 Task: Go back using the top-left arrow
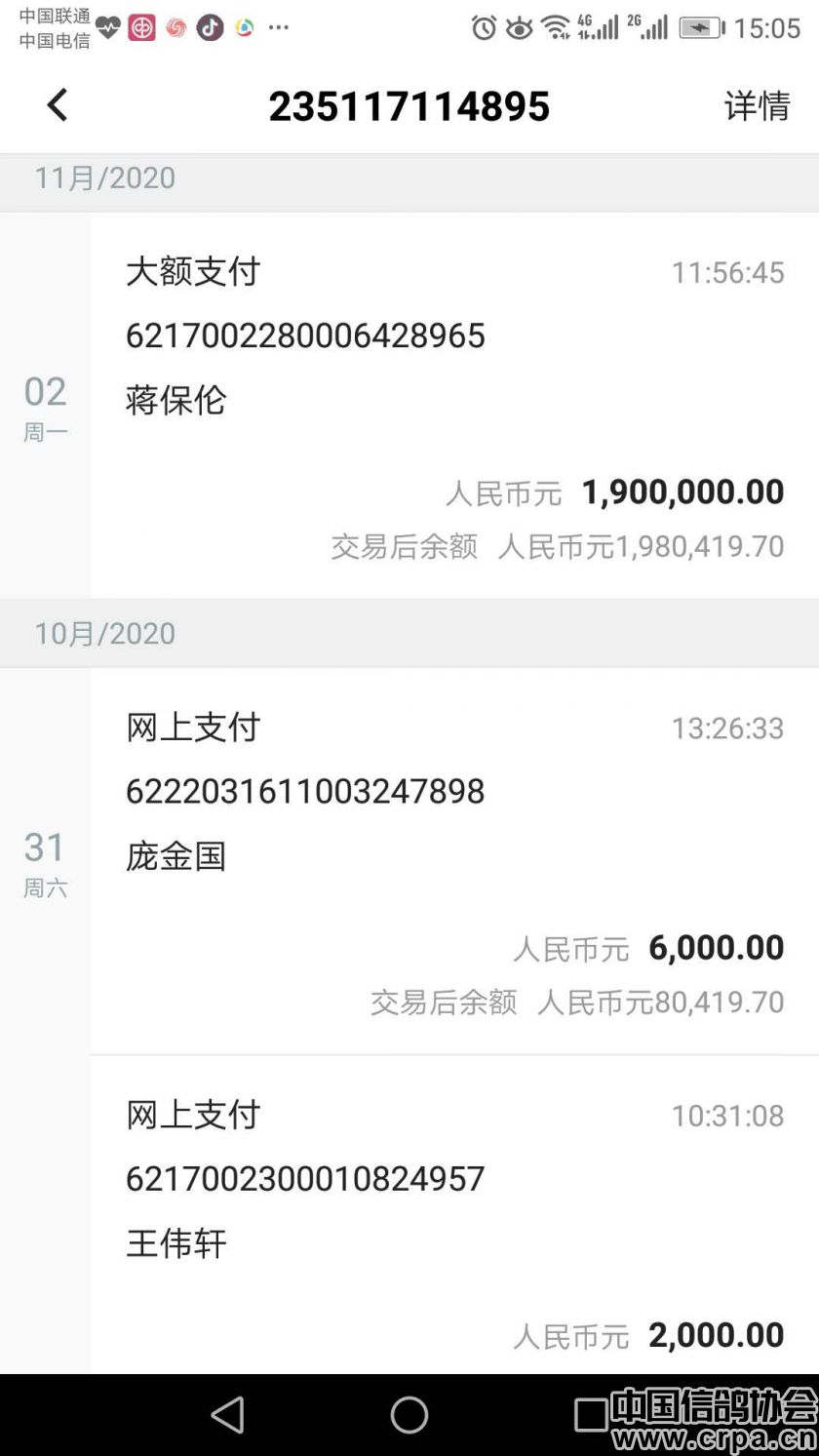(58, 105)
